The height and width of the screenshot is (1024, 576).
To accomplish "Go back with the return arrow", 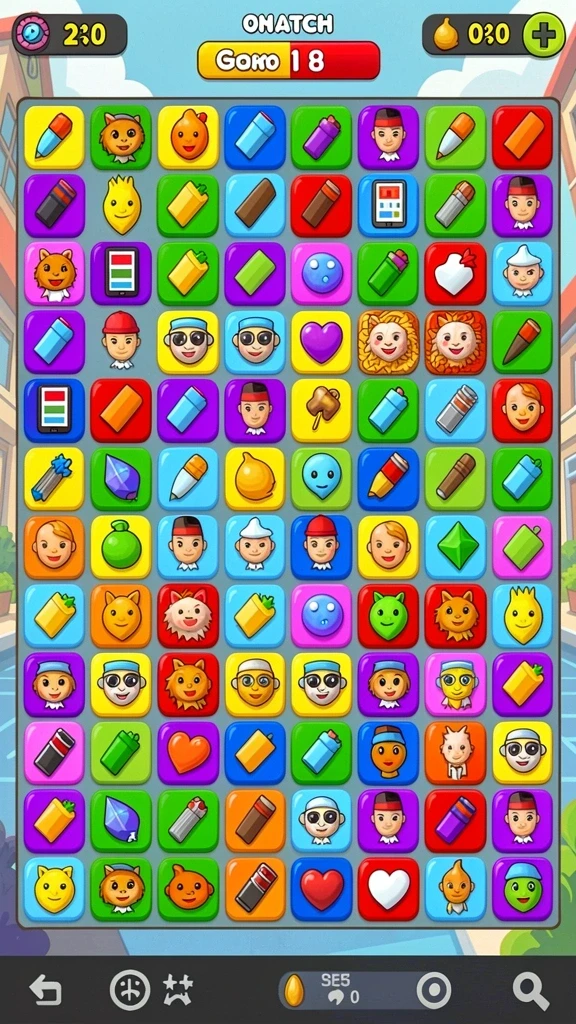I will pyautogui.click(x=46, y=990).
